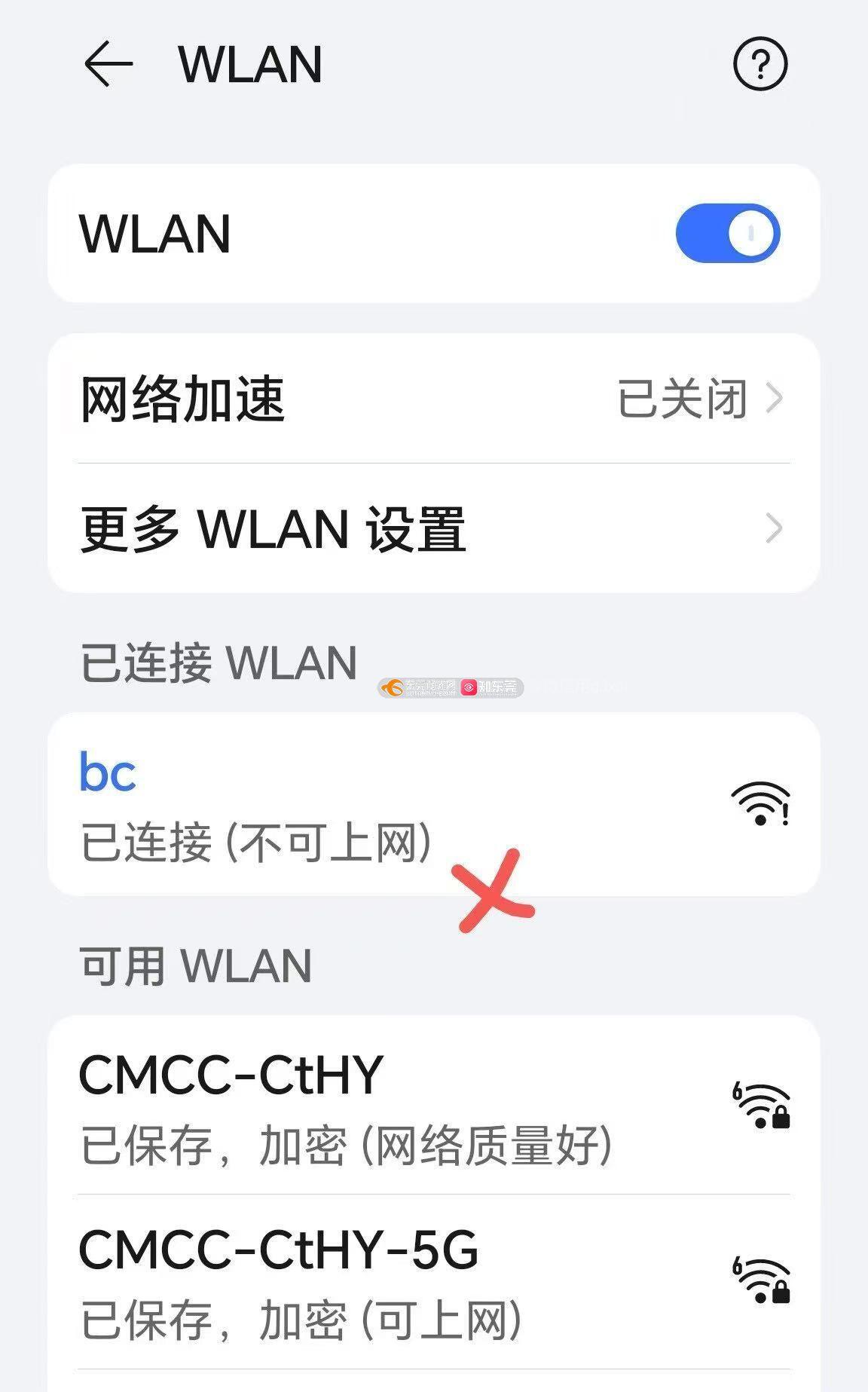This screenshot has height=1392, width=868.
Task: Open 更多 WLAN 设置
Action: pyautogui.click(x=433, y=528)
